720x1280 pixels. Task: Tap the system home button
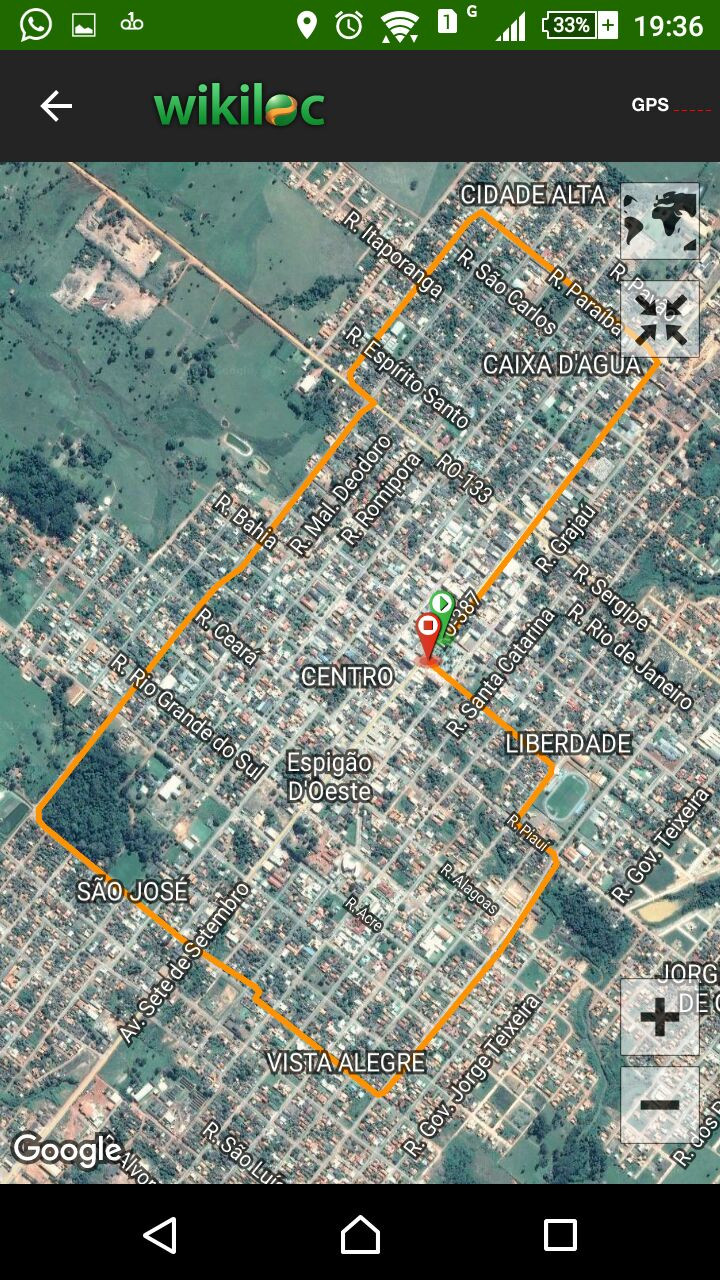click(360, 1235)
